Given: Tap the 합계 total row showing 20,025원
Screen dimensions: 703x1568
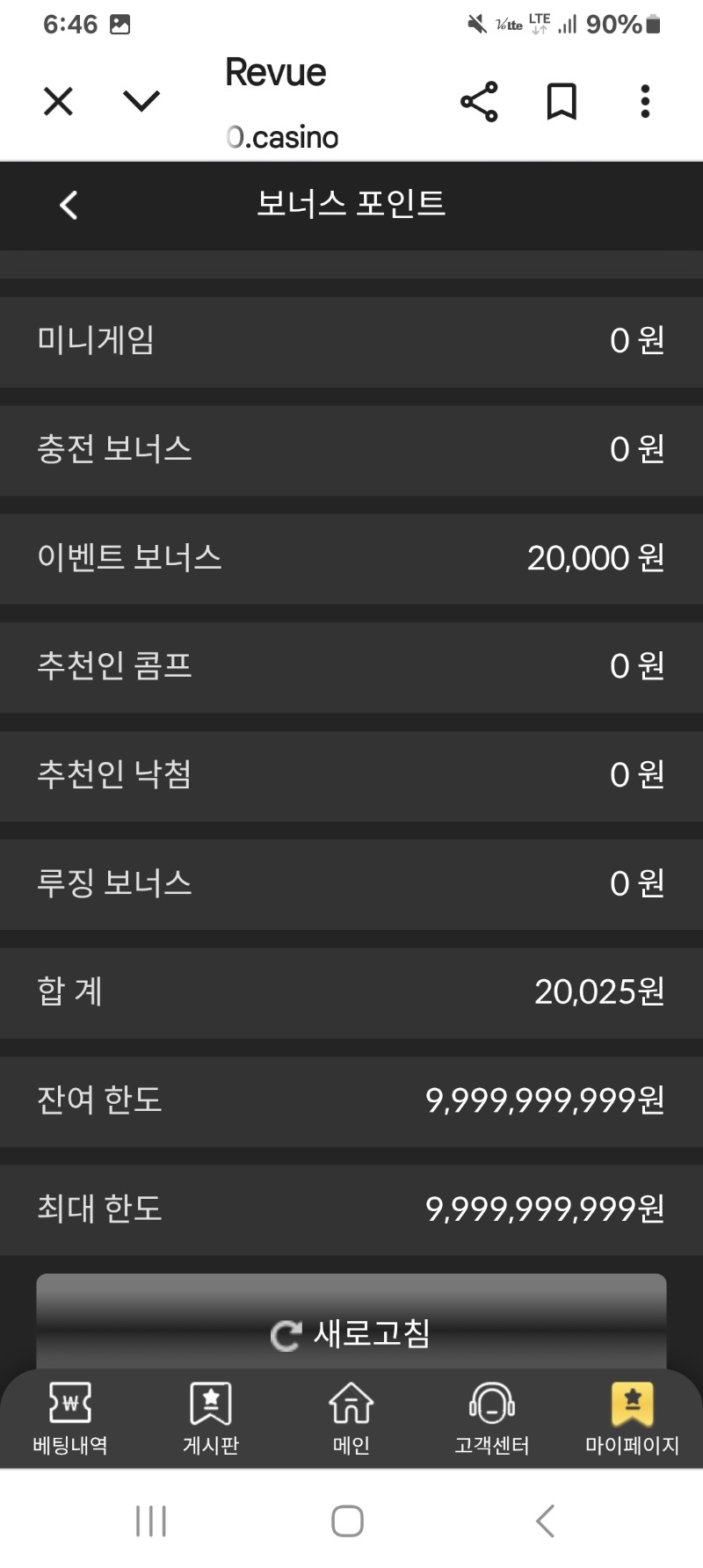Looking at the screenshot, I should [x=350, y=991].
